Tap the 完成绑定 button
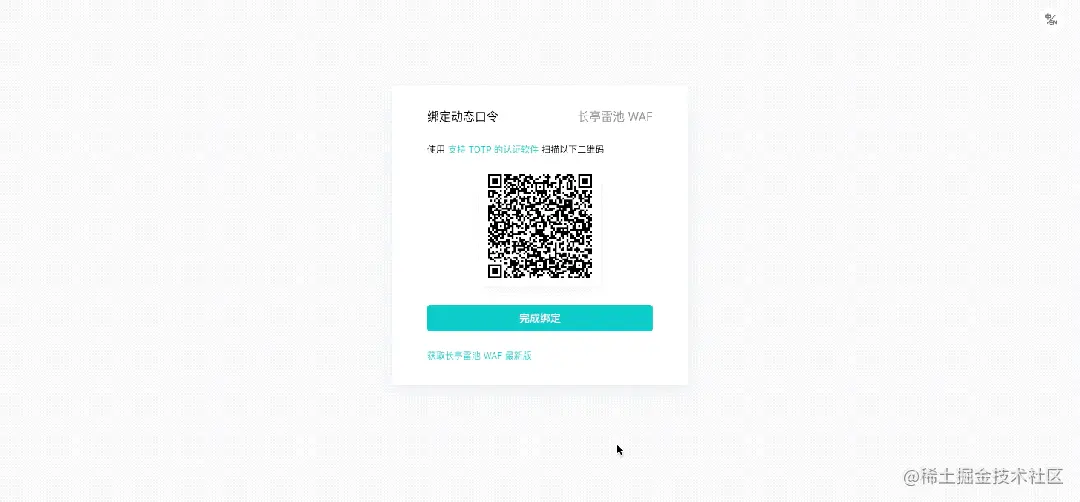1080x502 pixels. (539, 318)
